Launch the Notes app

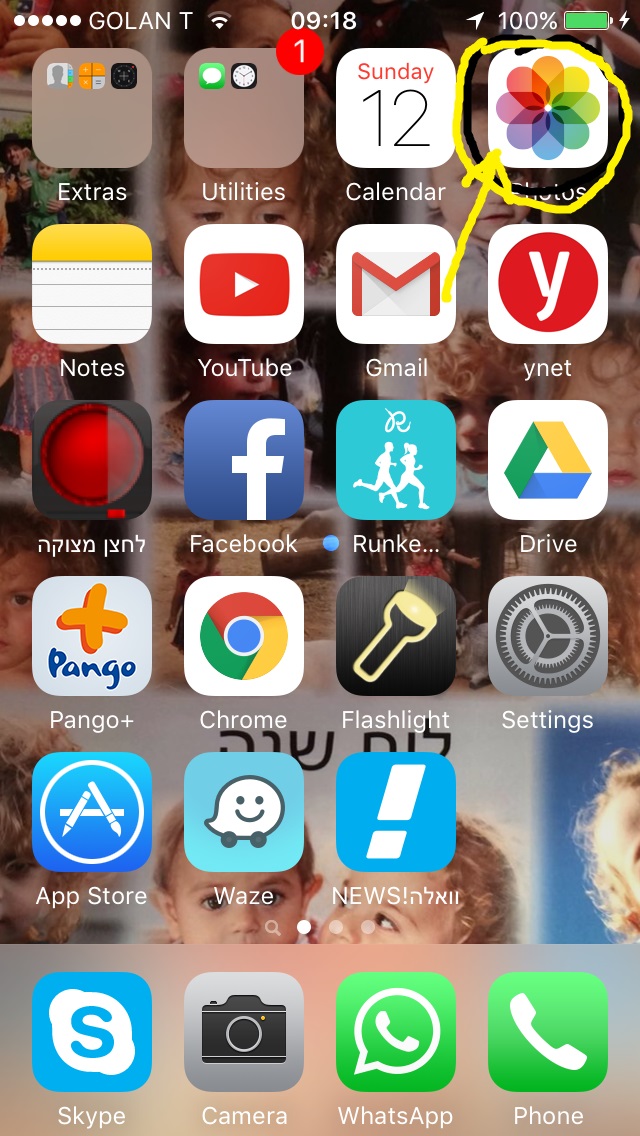(x=92, y=284)
